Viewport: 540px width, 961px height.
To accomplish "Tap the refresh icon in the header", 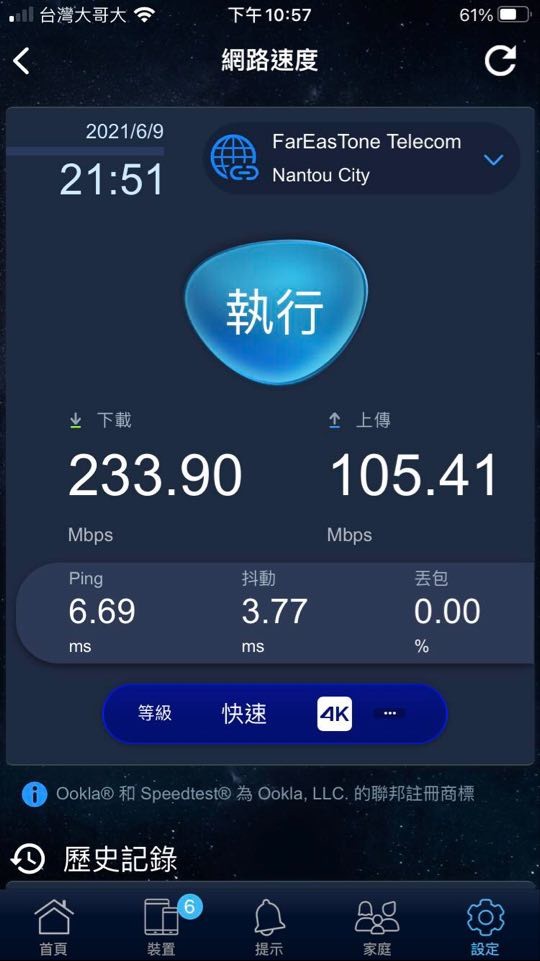I will click(x=500, y=61).
